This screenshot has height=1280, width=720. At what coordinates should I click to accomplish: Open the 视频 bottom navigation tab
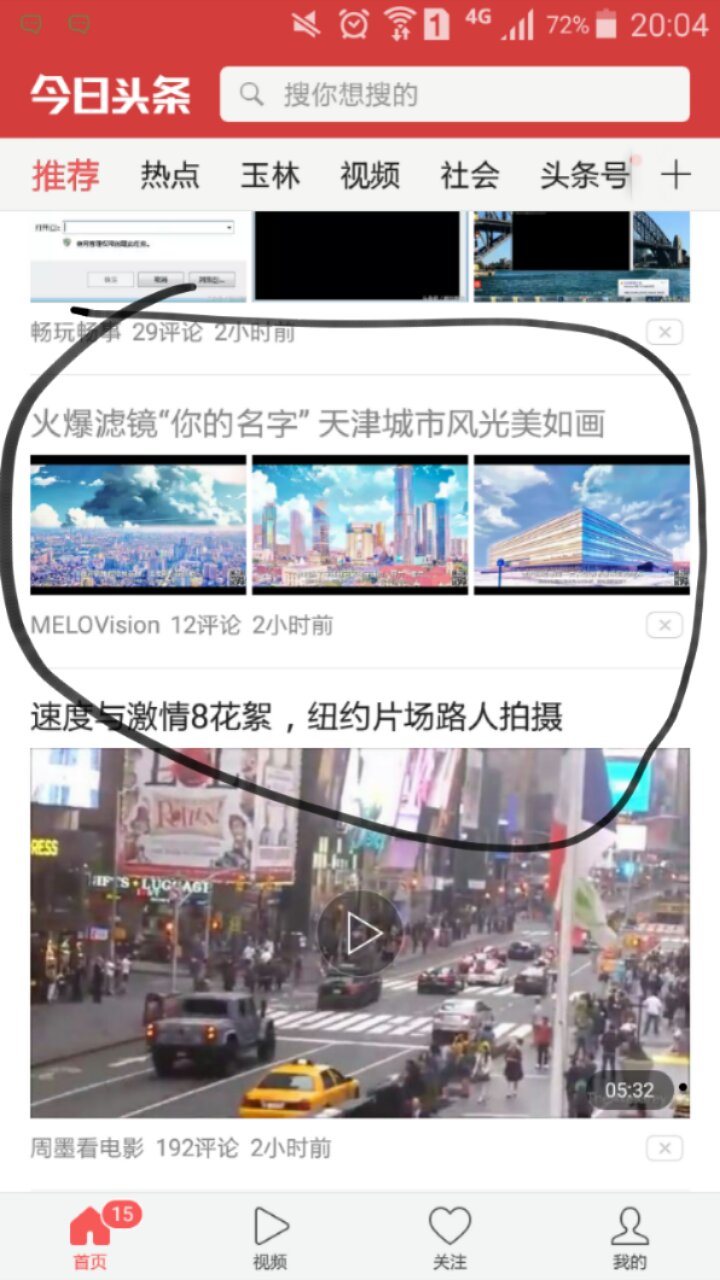click(270, 1236)
